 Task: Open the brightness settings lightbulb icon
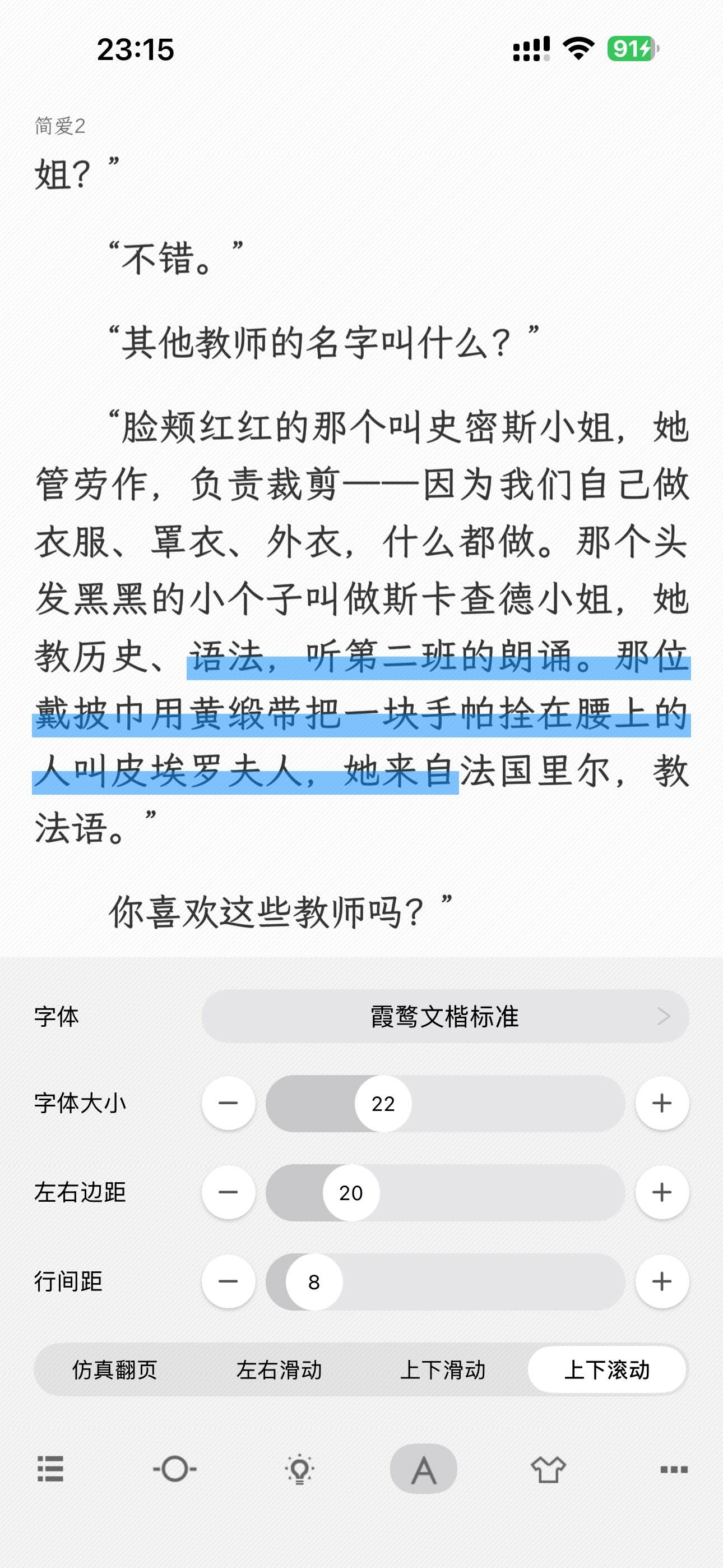(299, 1469)
